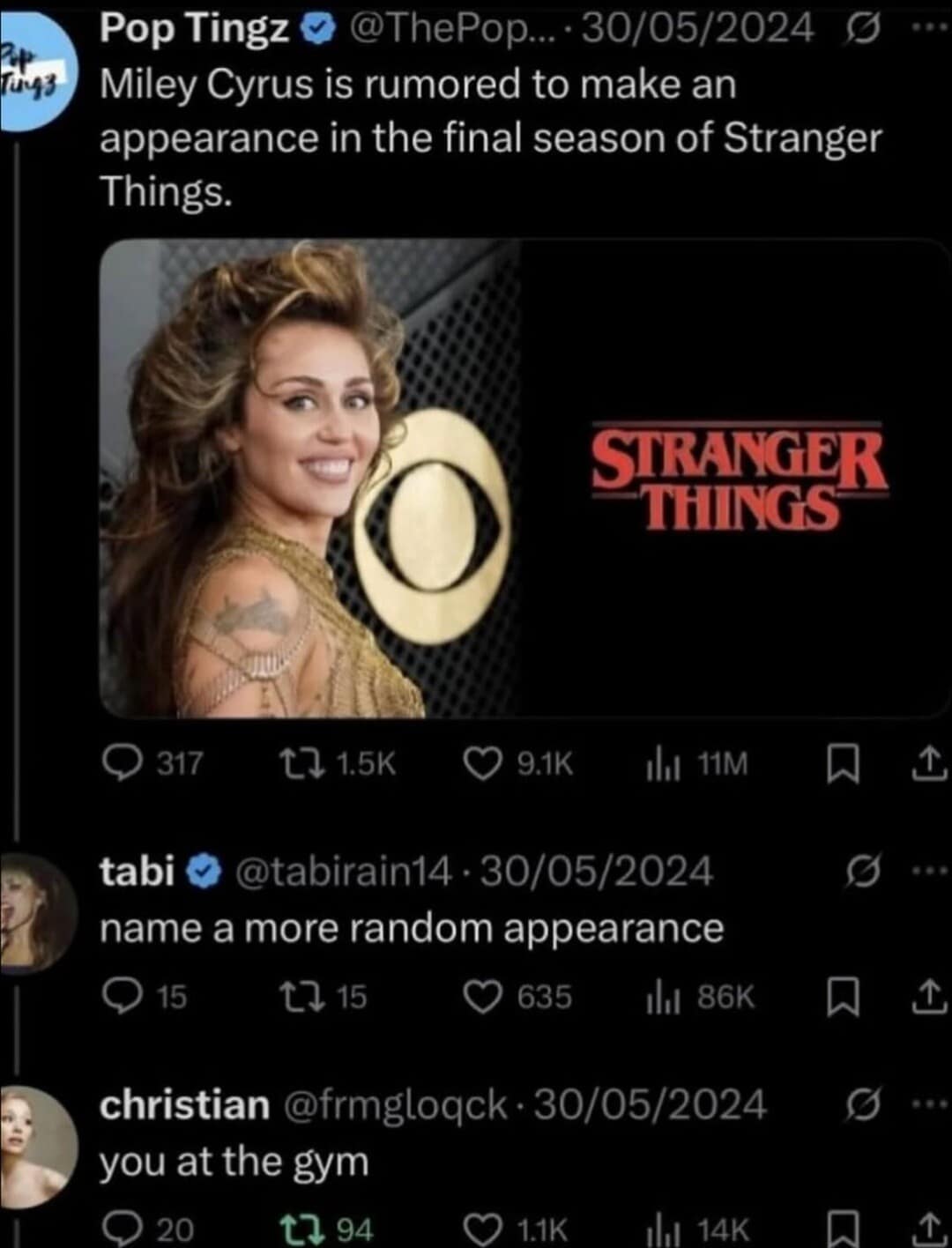Bookmark the Pop Tingz tweet
The width and height of the screenshot is (952, 1248).
(x=842, y=763)
